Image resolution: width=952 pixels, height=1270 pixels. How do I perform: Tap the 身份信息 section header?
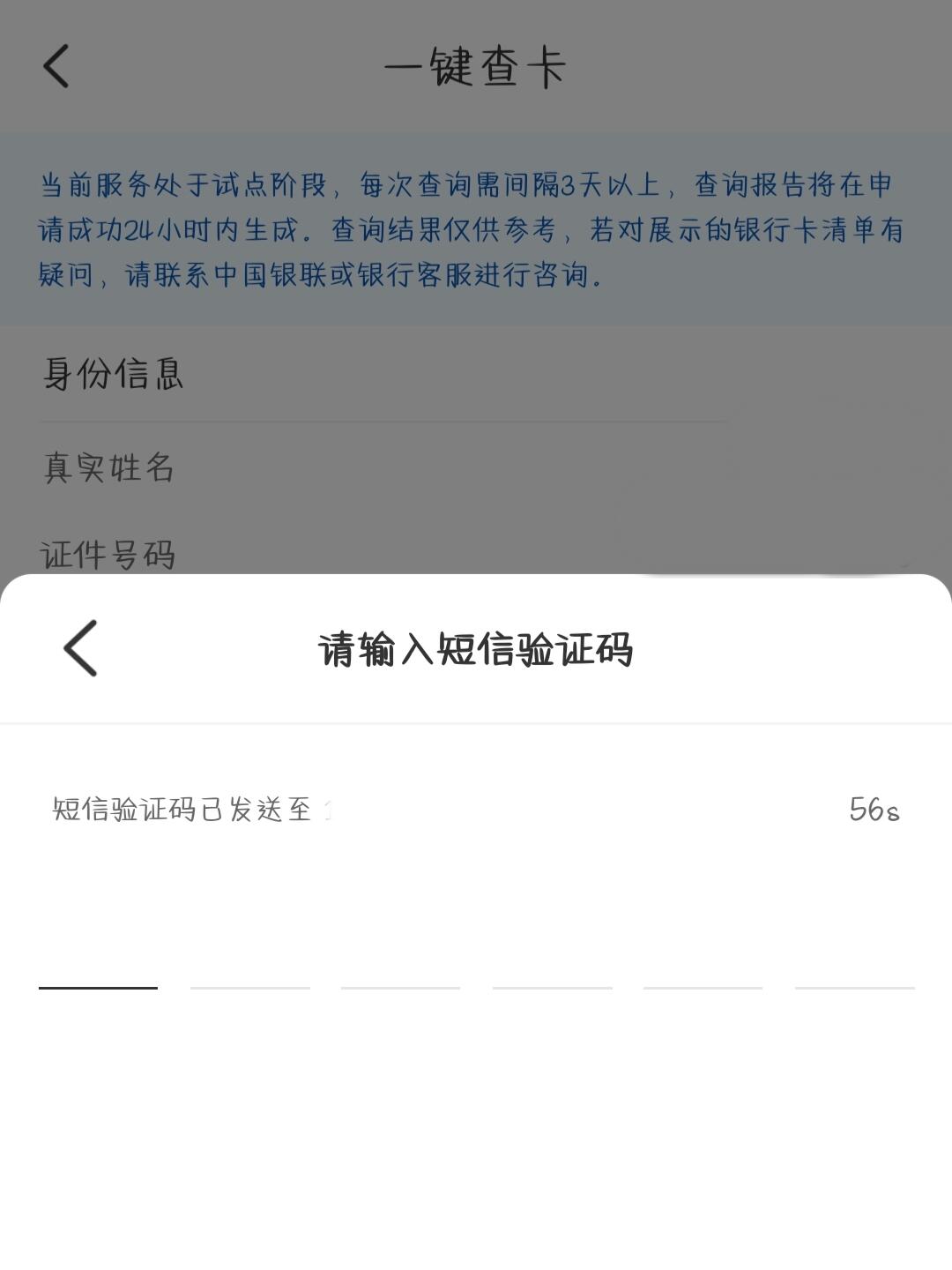pos(112,374)
